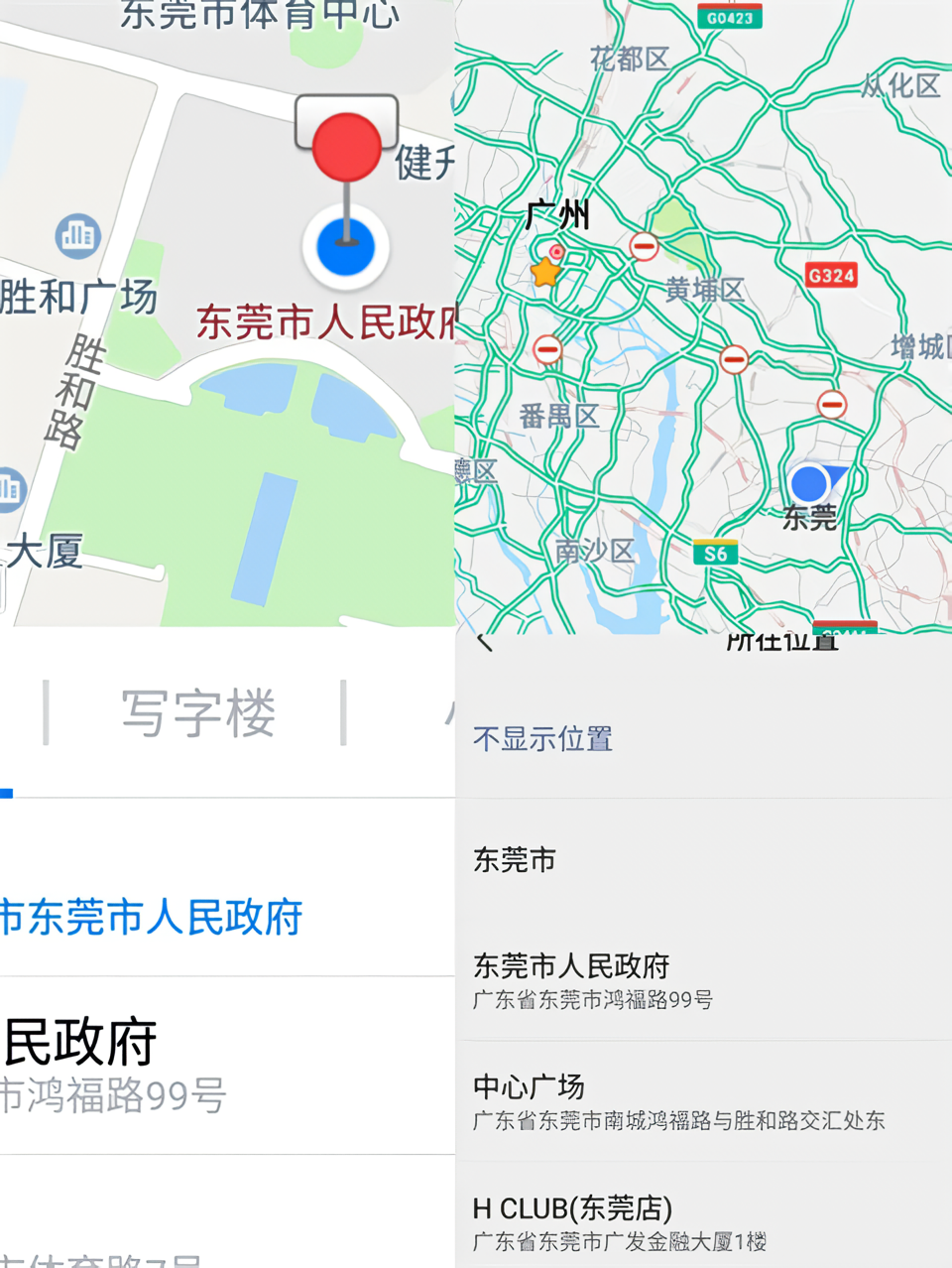Image resolution: width=952 pixels, height=1268 pixels.
Task: Select 东莞市 as the location
Action: click(514, 860)
